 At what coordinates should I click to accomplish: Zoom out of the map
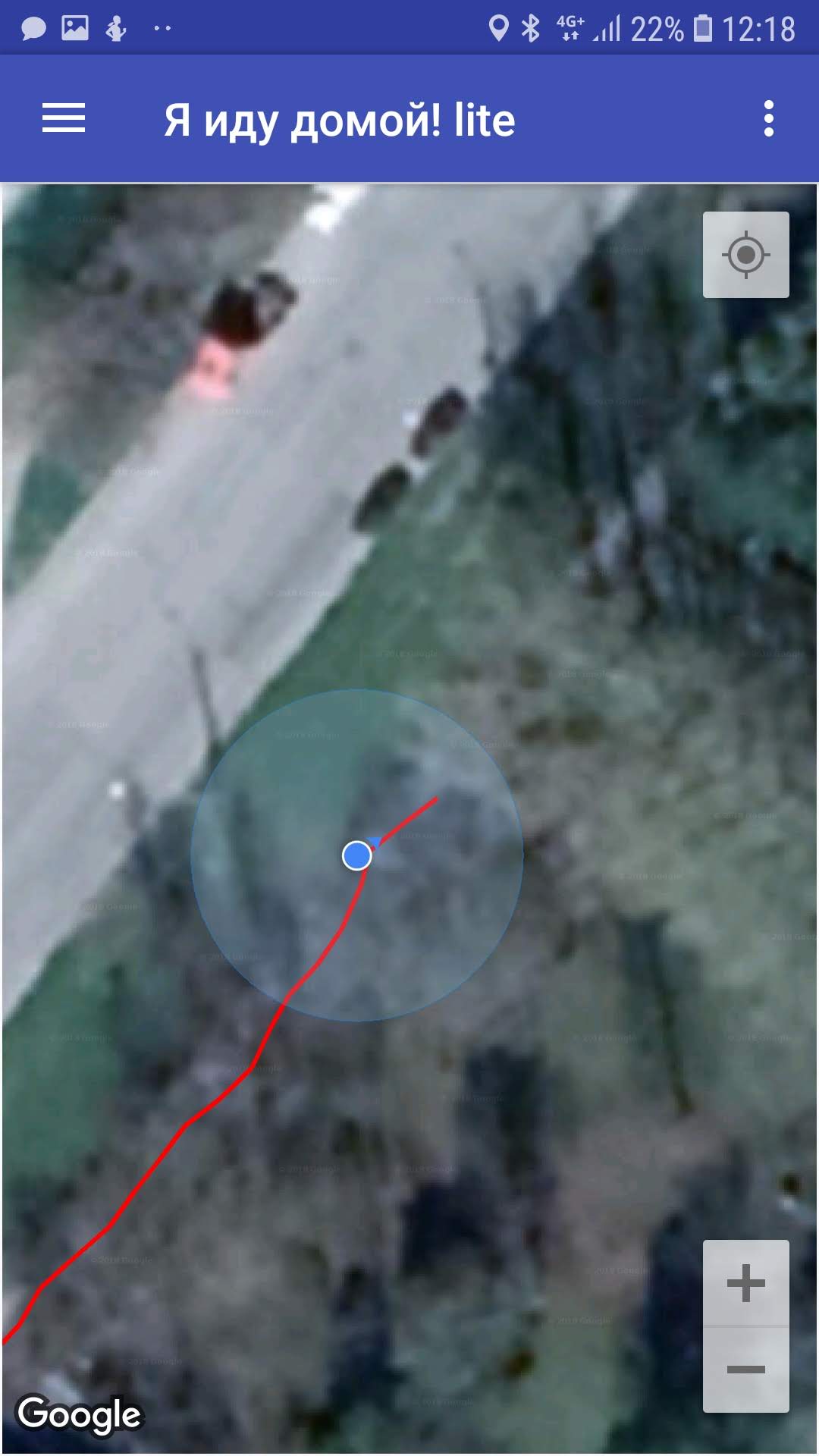[x=745, y=1370]
